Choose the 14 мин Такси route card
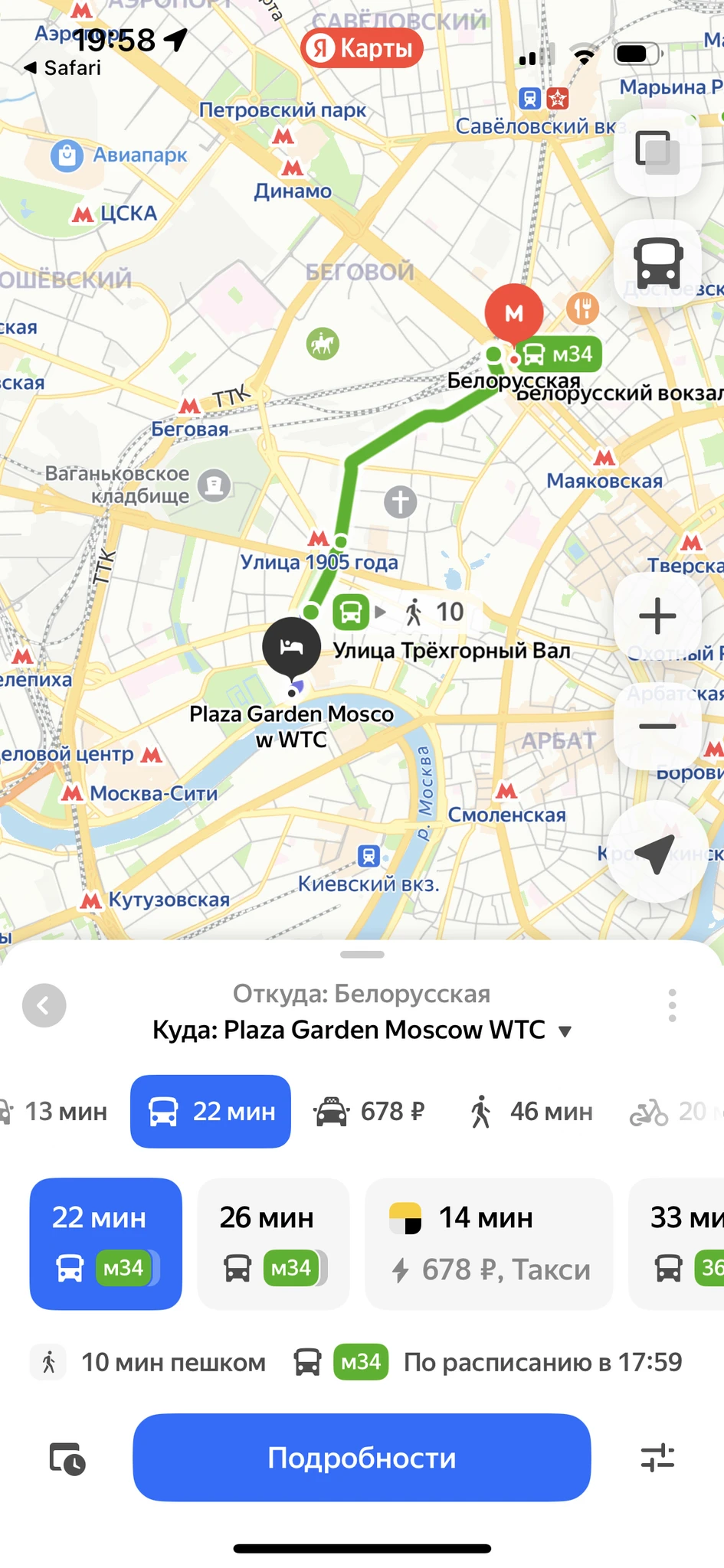Viewport: 724px width, 1568px height. point(489,1243)
